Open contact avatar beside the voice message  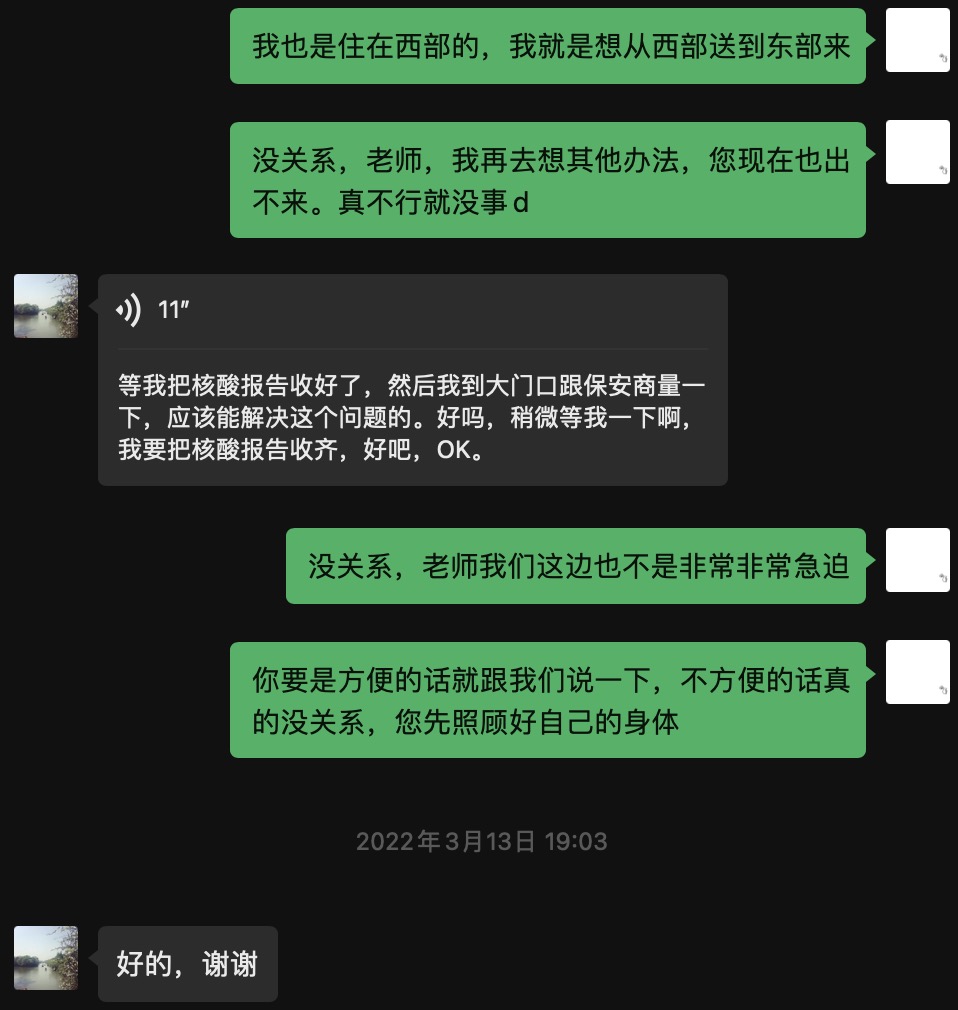point(46,306)
